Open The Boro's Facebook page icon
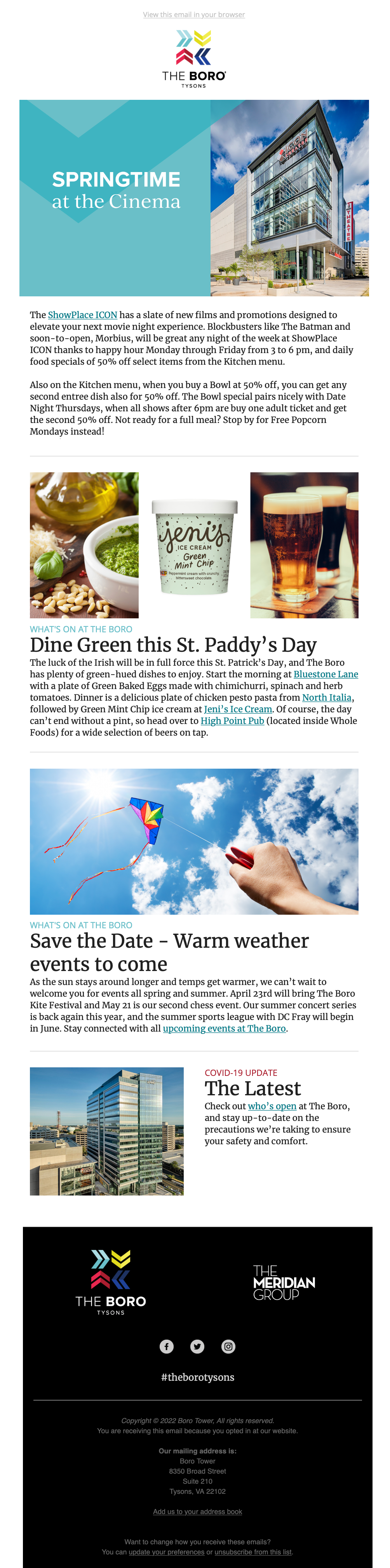 (167, 1347)
